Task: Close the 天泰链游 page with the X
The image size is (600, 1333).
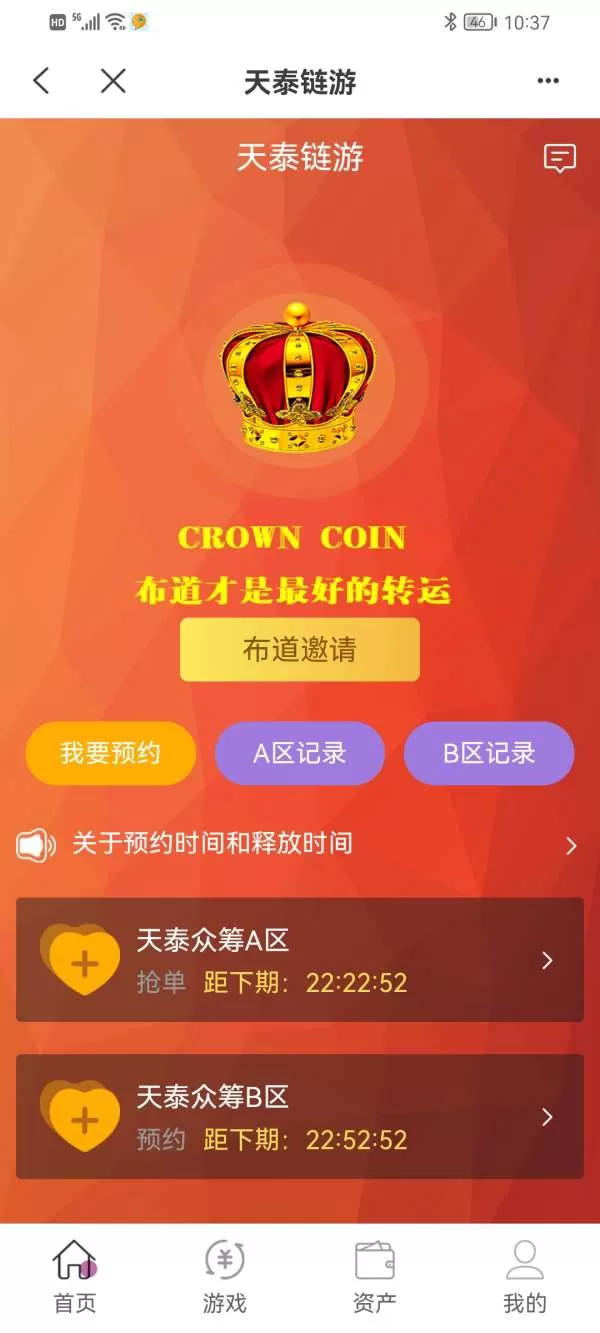Action: pyautogui.click(x=113, y=81)
